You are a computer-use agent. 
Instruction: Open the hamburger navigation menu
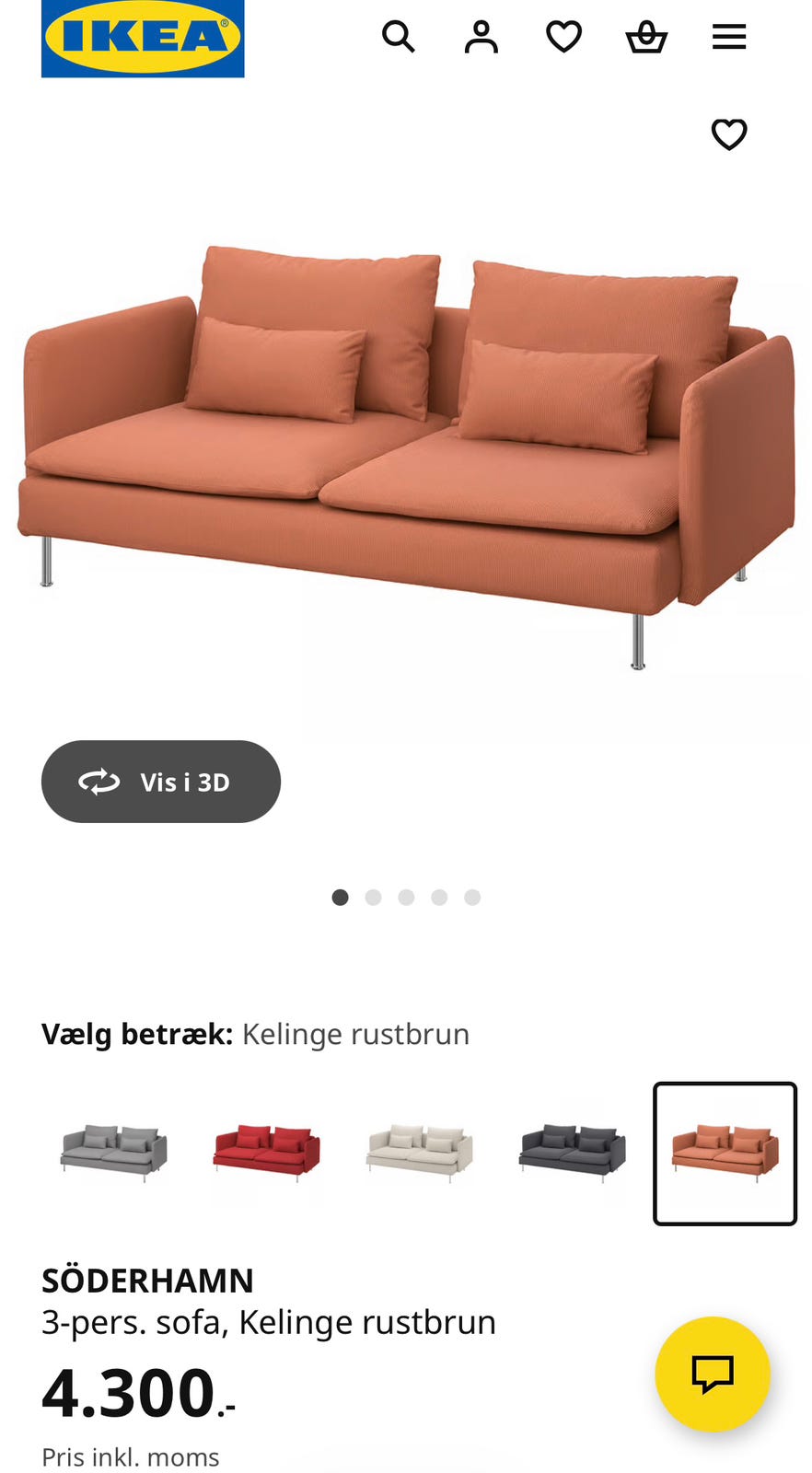point(728,37)
